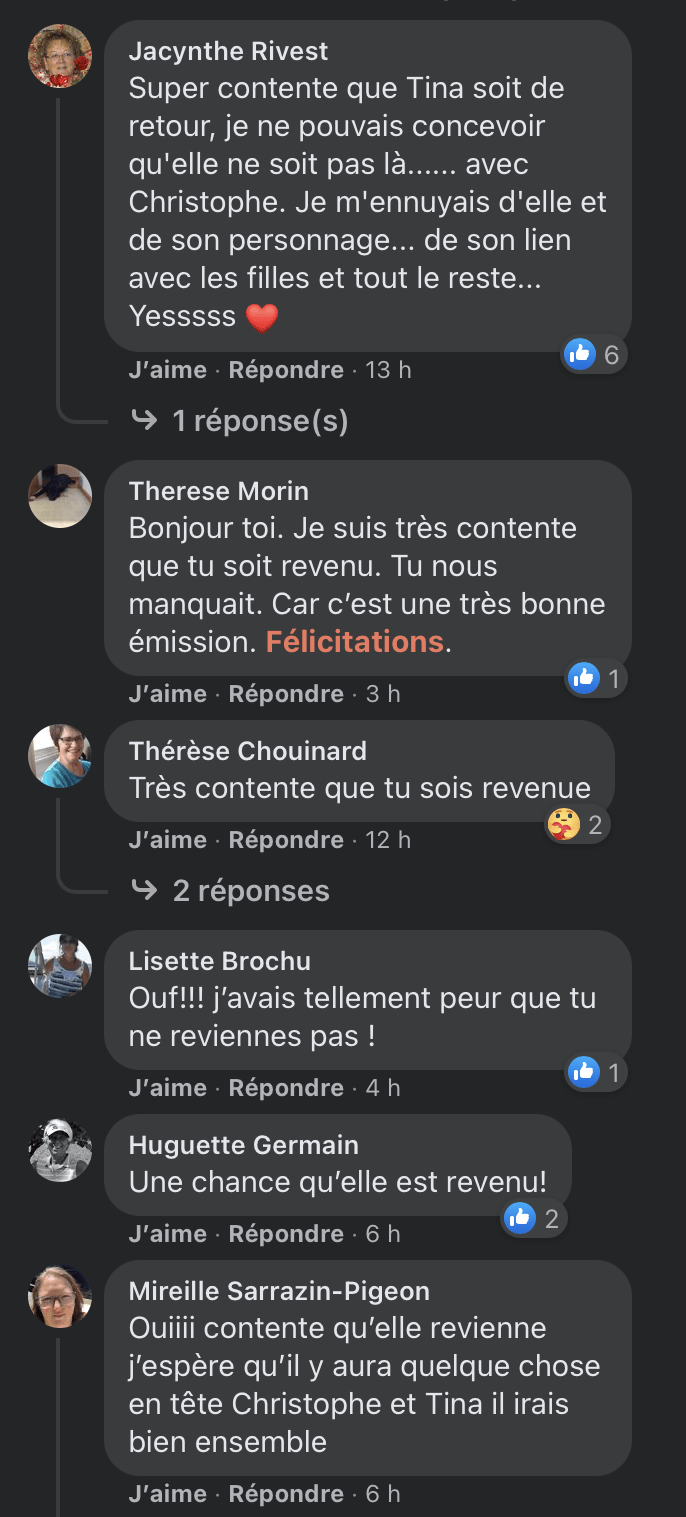
Task: Expand the 2 réponses thread
Action: click(x=250, y=891)
